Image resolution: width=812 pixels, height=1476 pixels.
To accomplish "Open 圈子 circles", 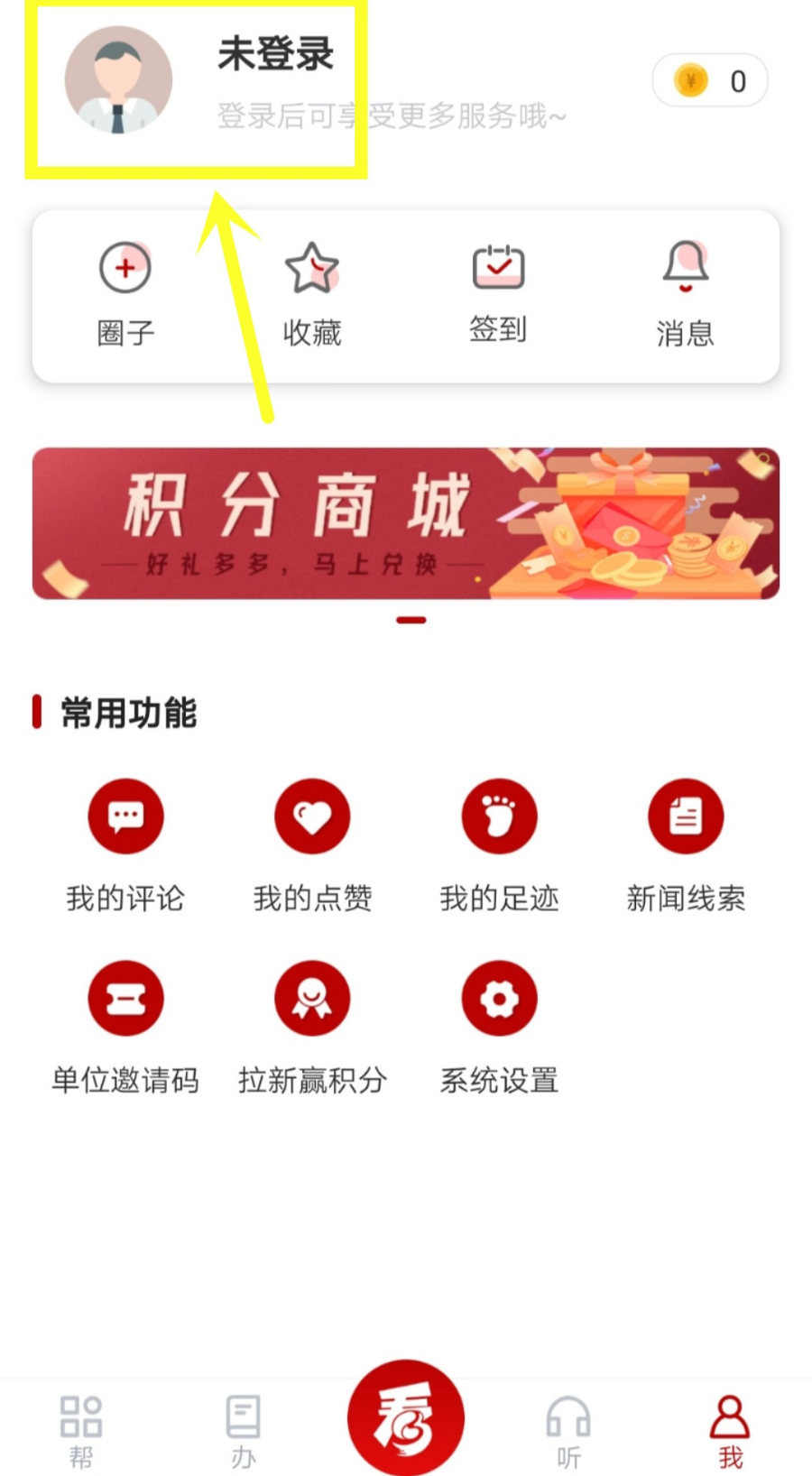I will tap(125, 294).
